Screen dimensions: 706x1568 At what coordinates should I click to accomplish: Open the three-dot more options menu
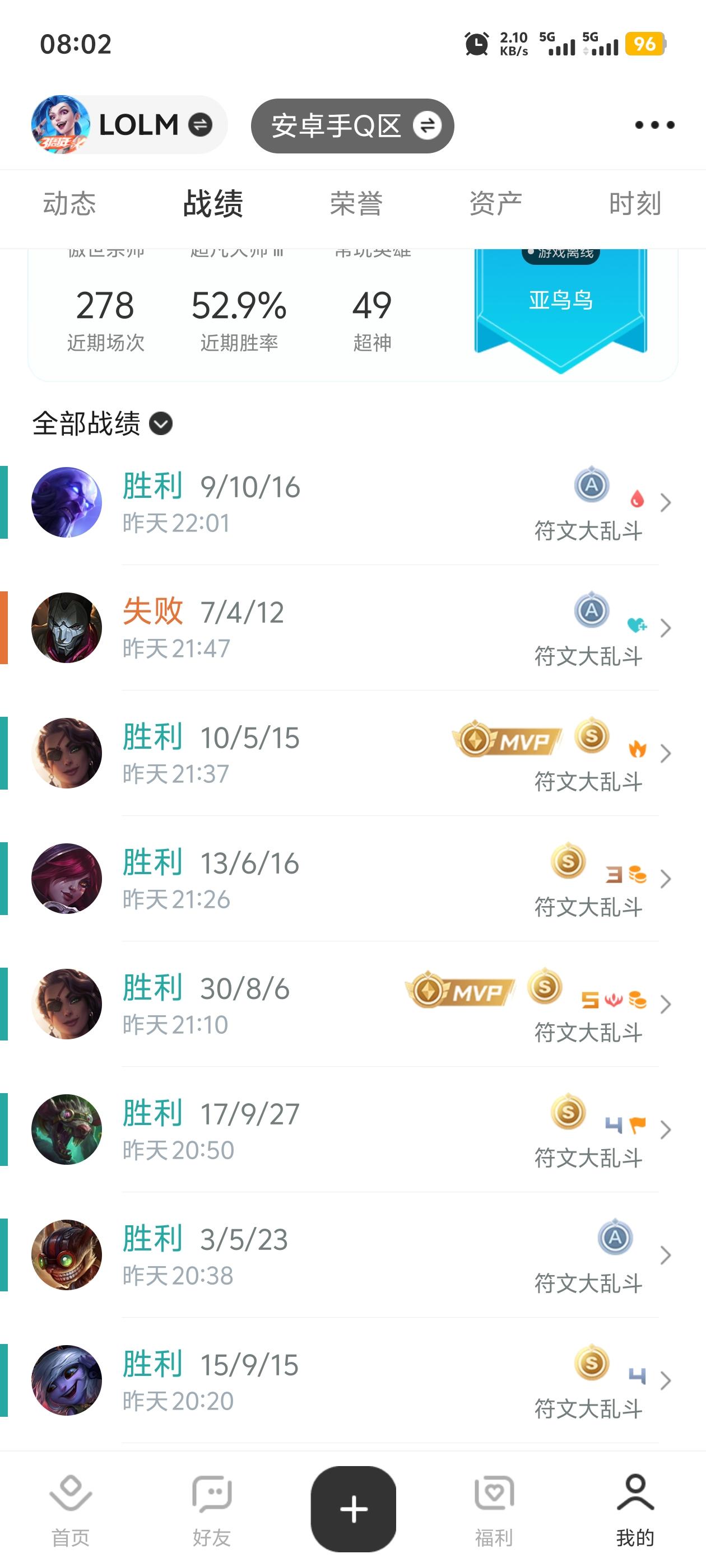click(655, 125)
